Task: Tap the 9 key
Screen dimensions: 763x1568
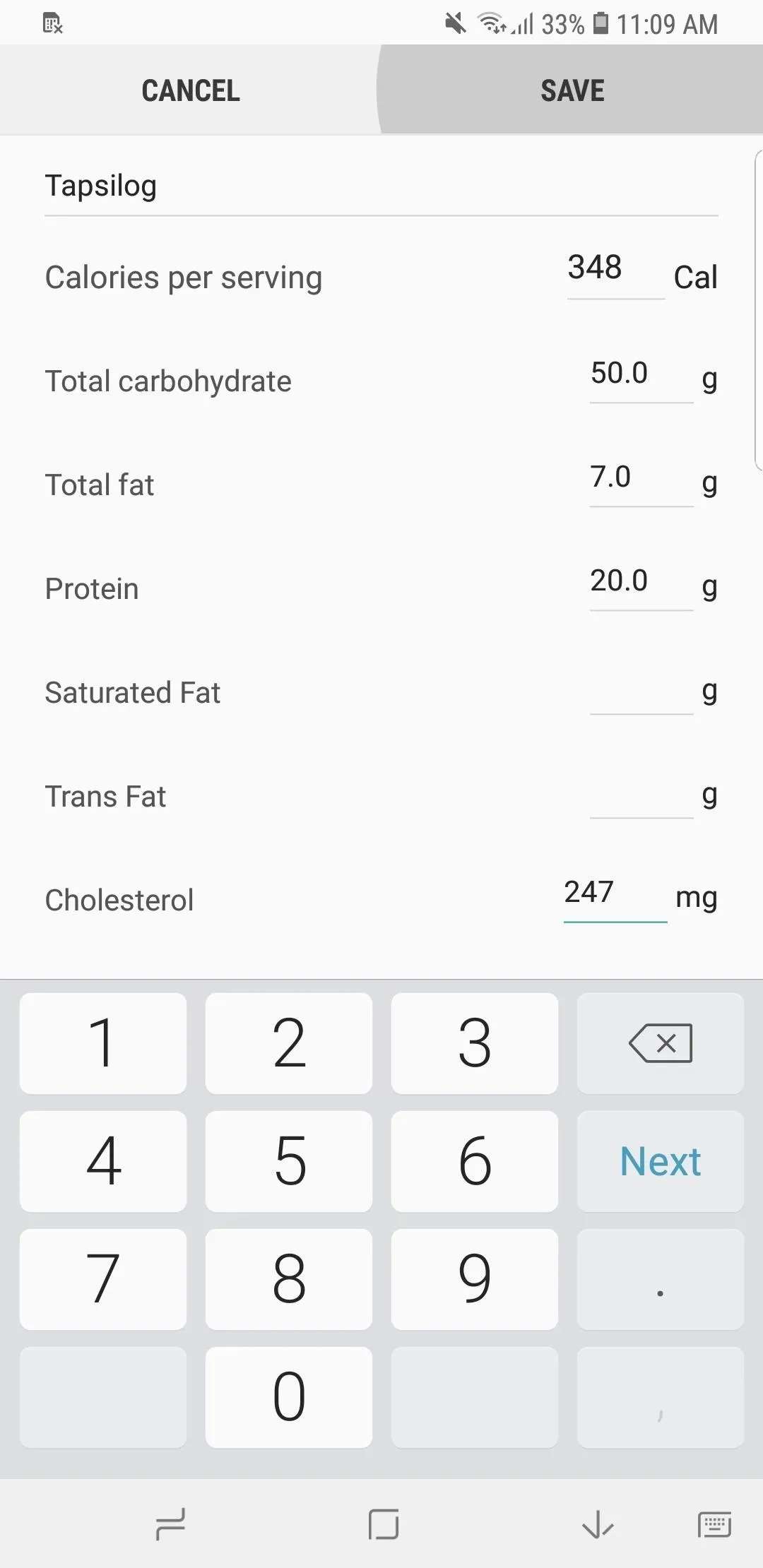Action: pos(475,1279)
